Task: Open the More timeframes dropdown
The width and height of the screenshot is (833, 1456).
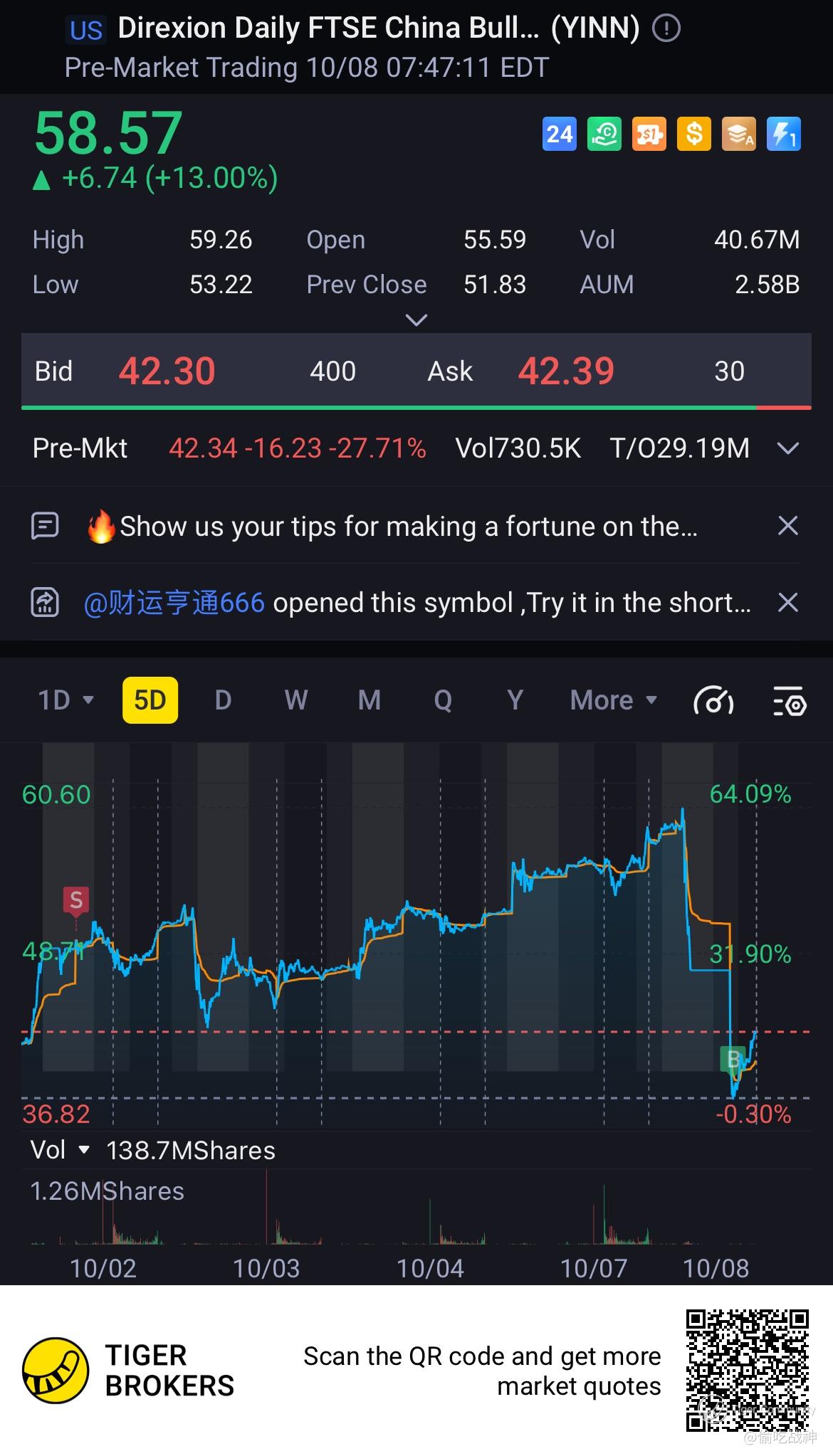Action: 613,700
